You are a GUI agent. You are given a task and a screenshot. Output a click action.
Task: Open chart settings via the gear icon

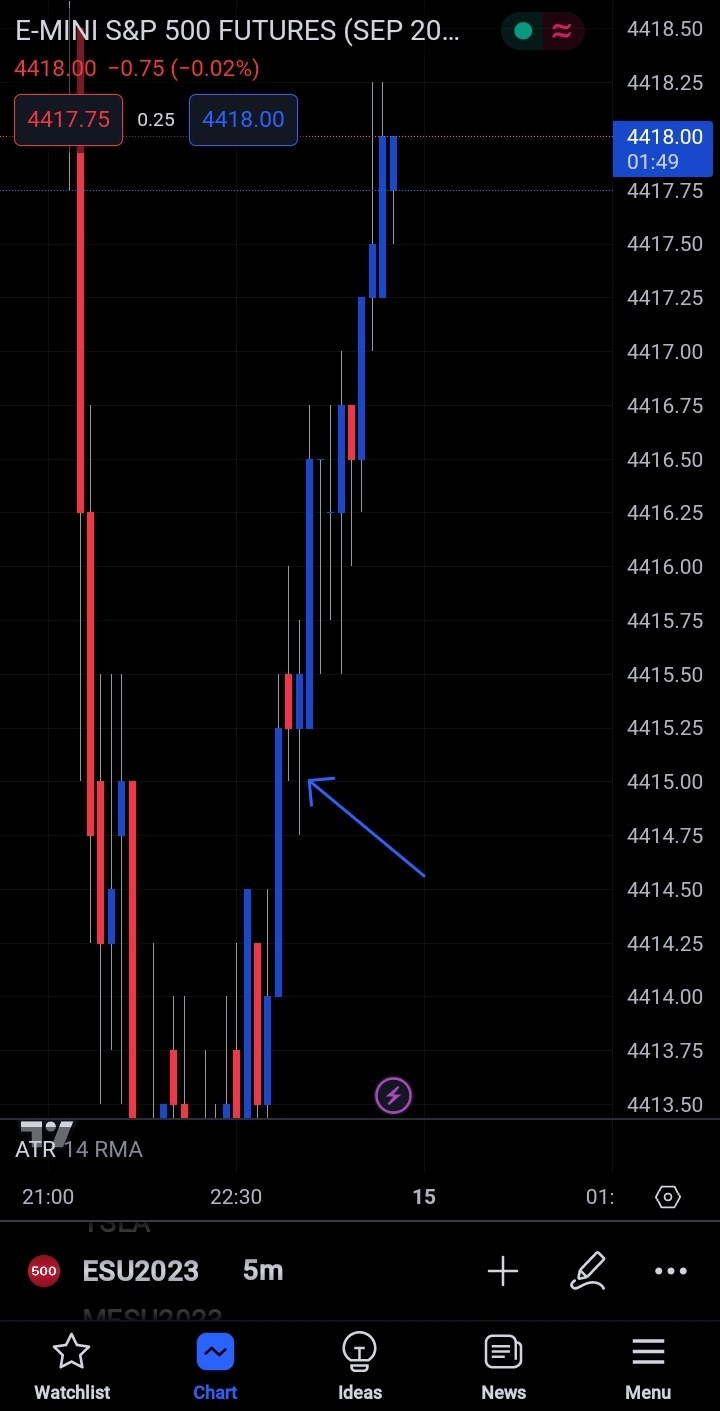[667, 1196]
